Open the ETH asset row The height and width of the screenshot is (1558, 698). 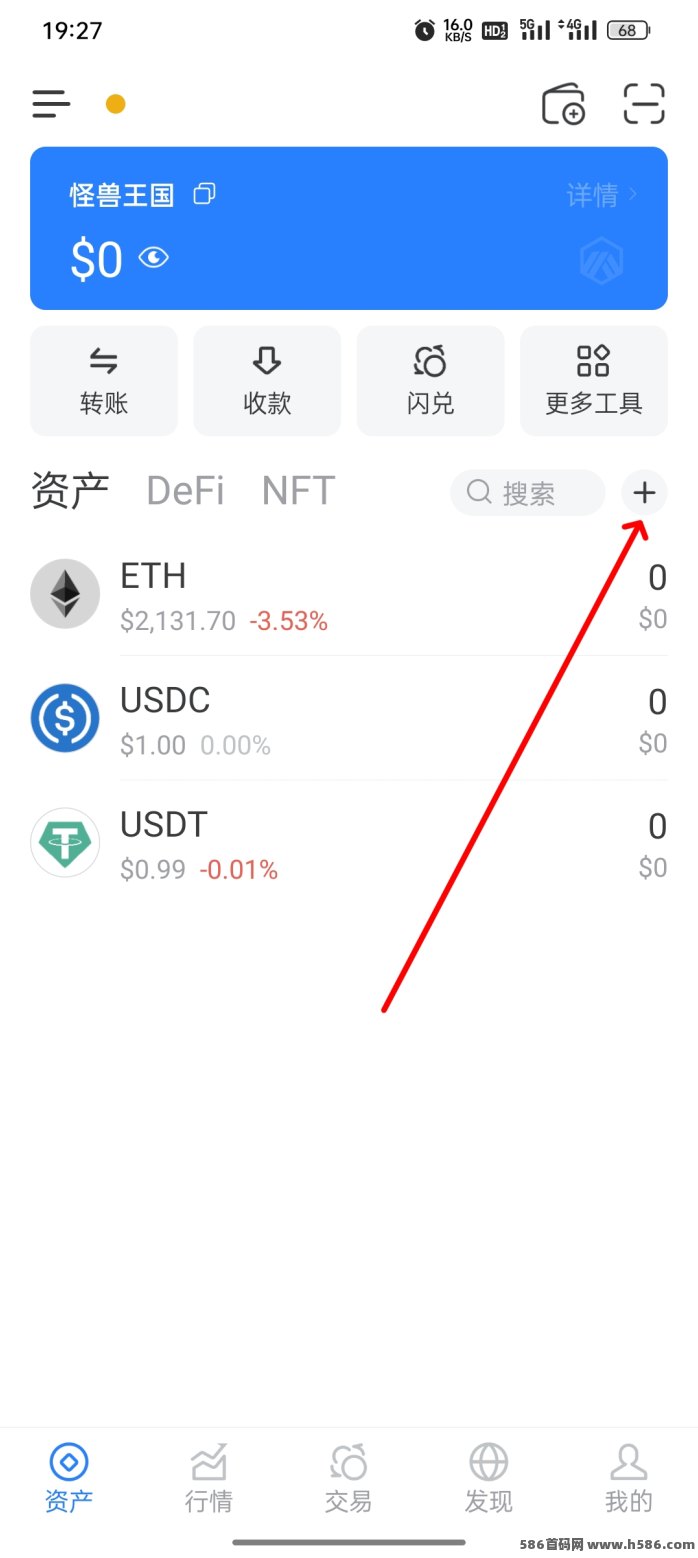[349, 594]
